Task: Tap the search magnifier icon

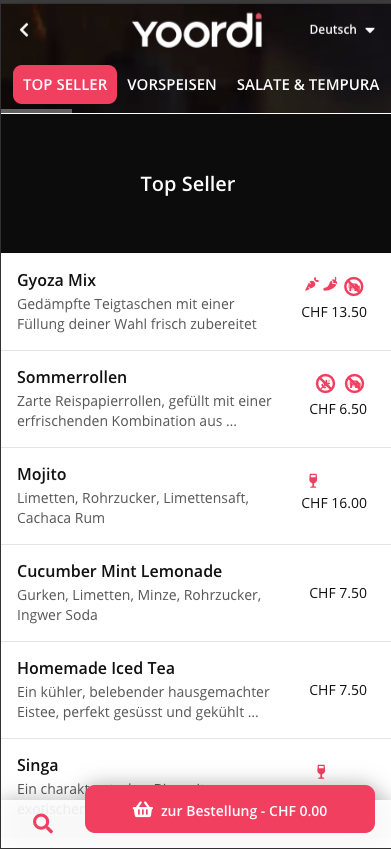Action: pyautogui.click(x=43, y=824)
